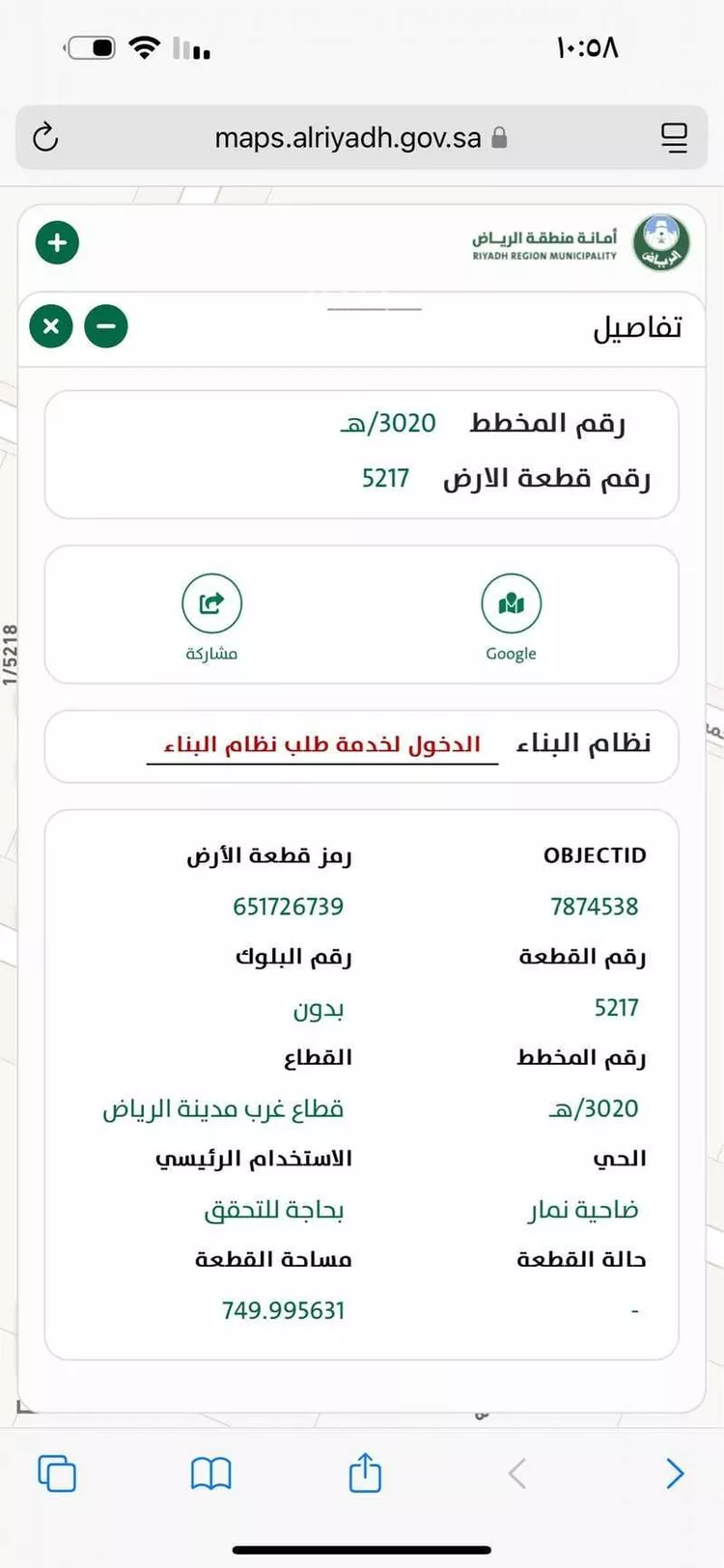
Task: Open the Safari tabs overview
Action: [x=57, y=1470]
